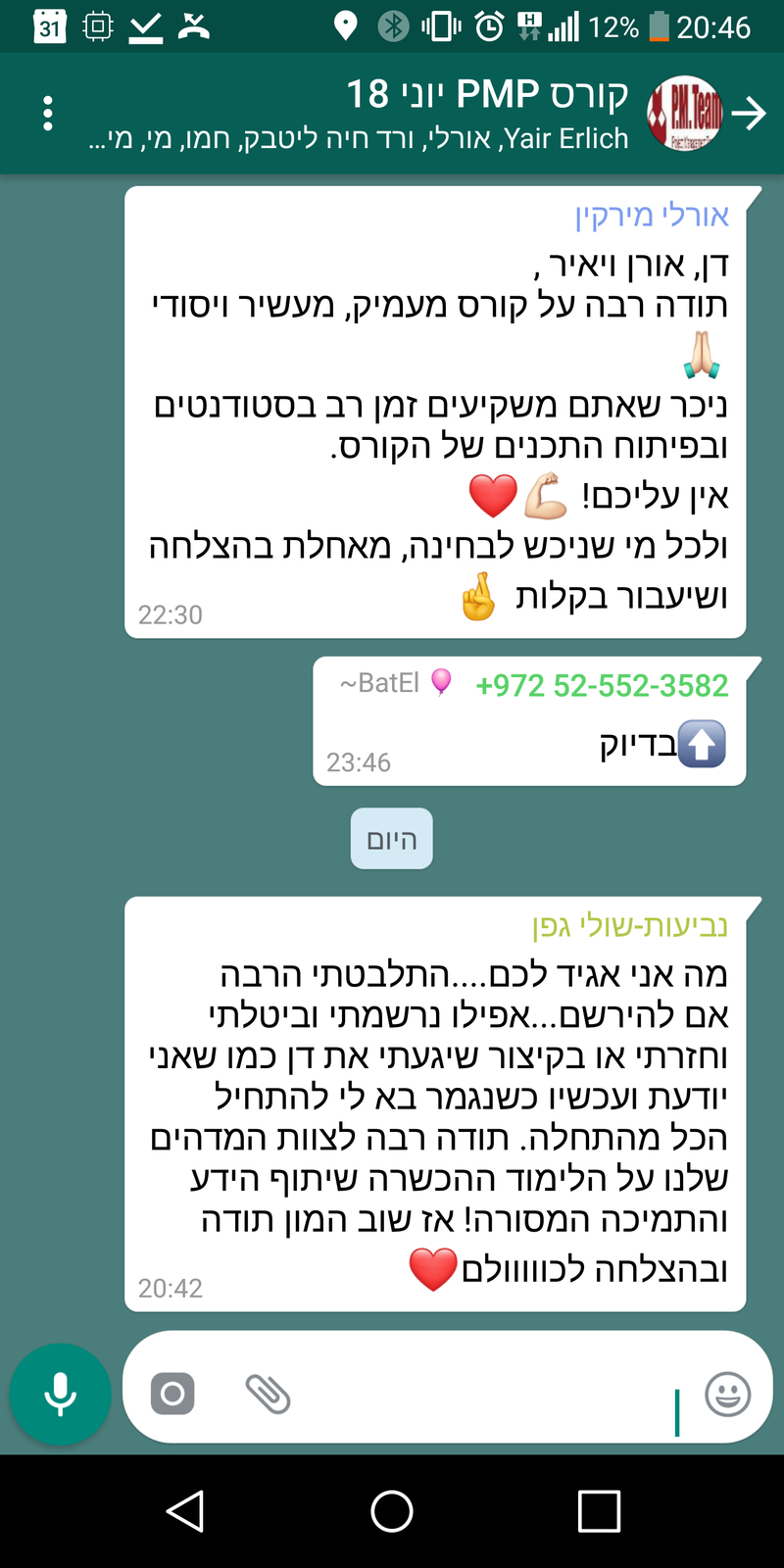This screenshot has width=784, height=1568.
Task: Record a voice message with the microphone
Action: [61, 1394]
